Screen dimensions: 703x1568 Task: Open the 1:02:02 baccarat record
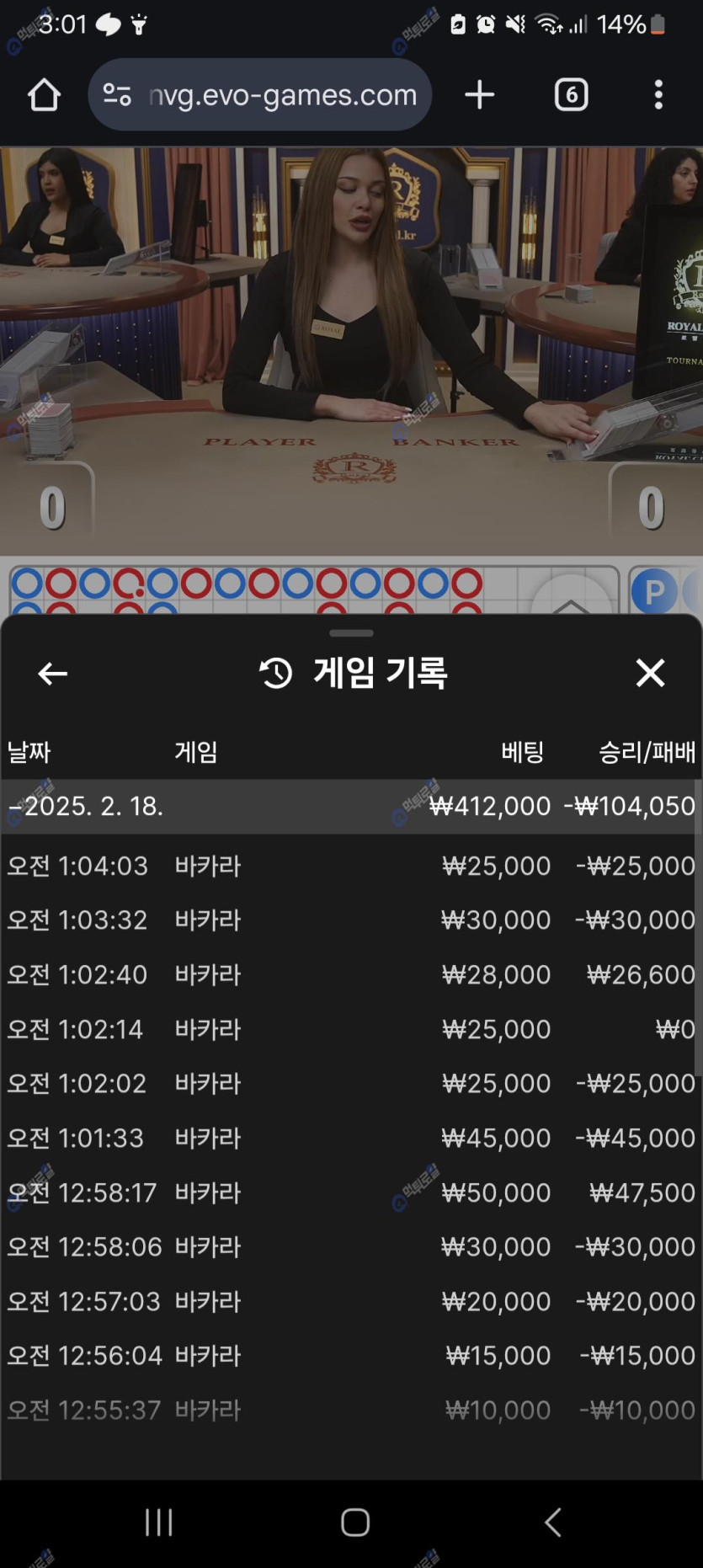tap(350, 1083)
